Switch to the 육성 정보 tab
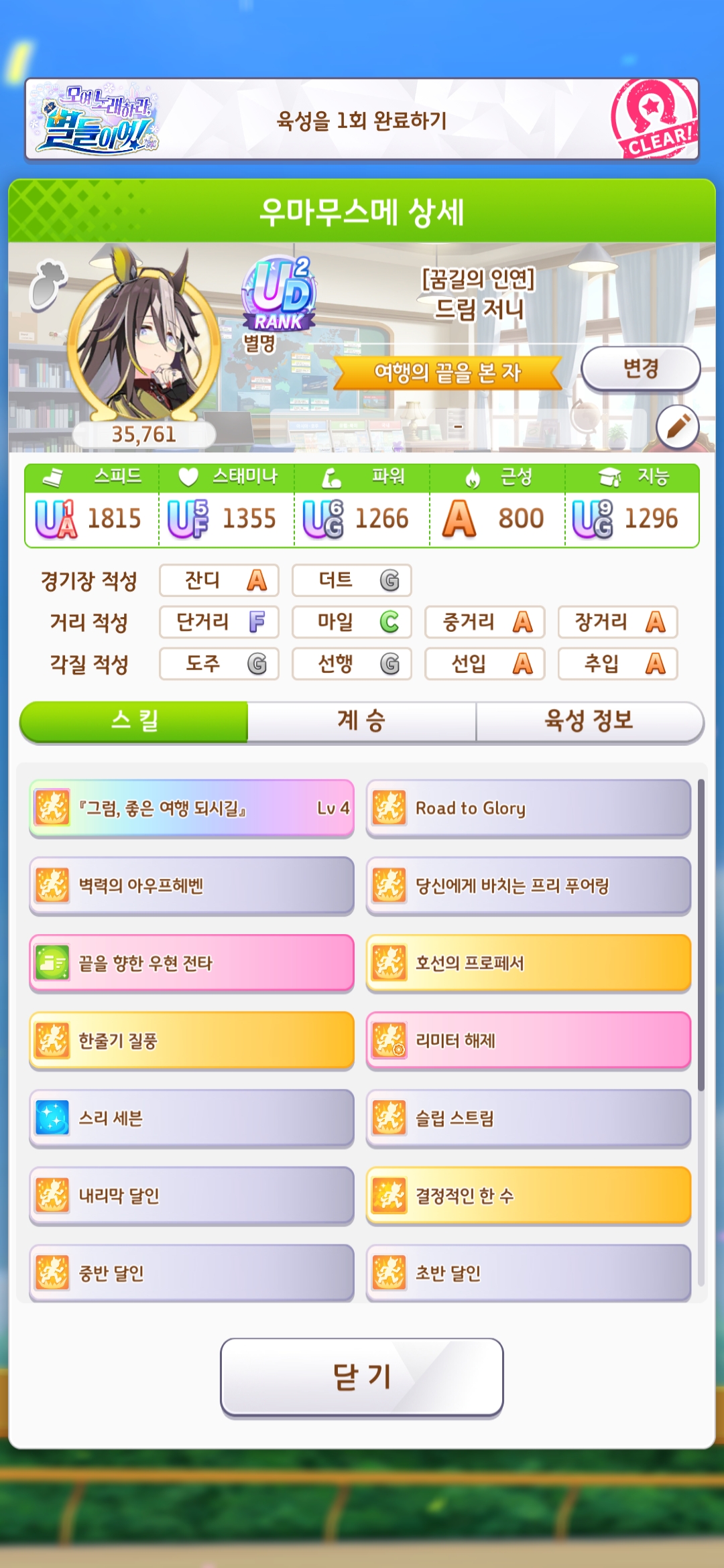This screenshot has height=1568, width=724. 589,721
